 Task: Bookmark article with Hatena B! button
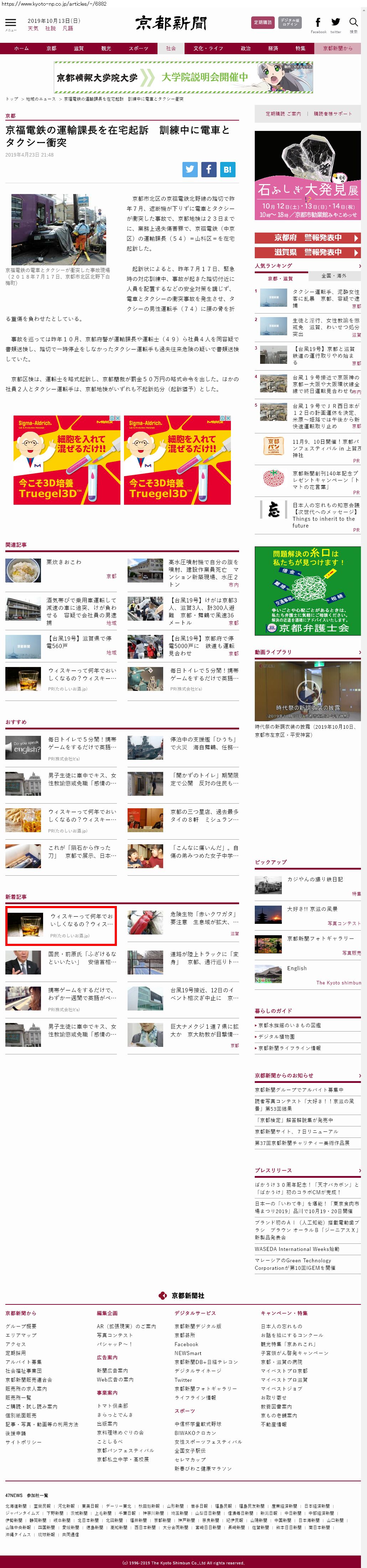pyautogui.click(x=227, y=169)
